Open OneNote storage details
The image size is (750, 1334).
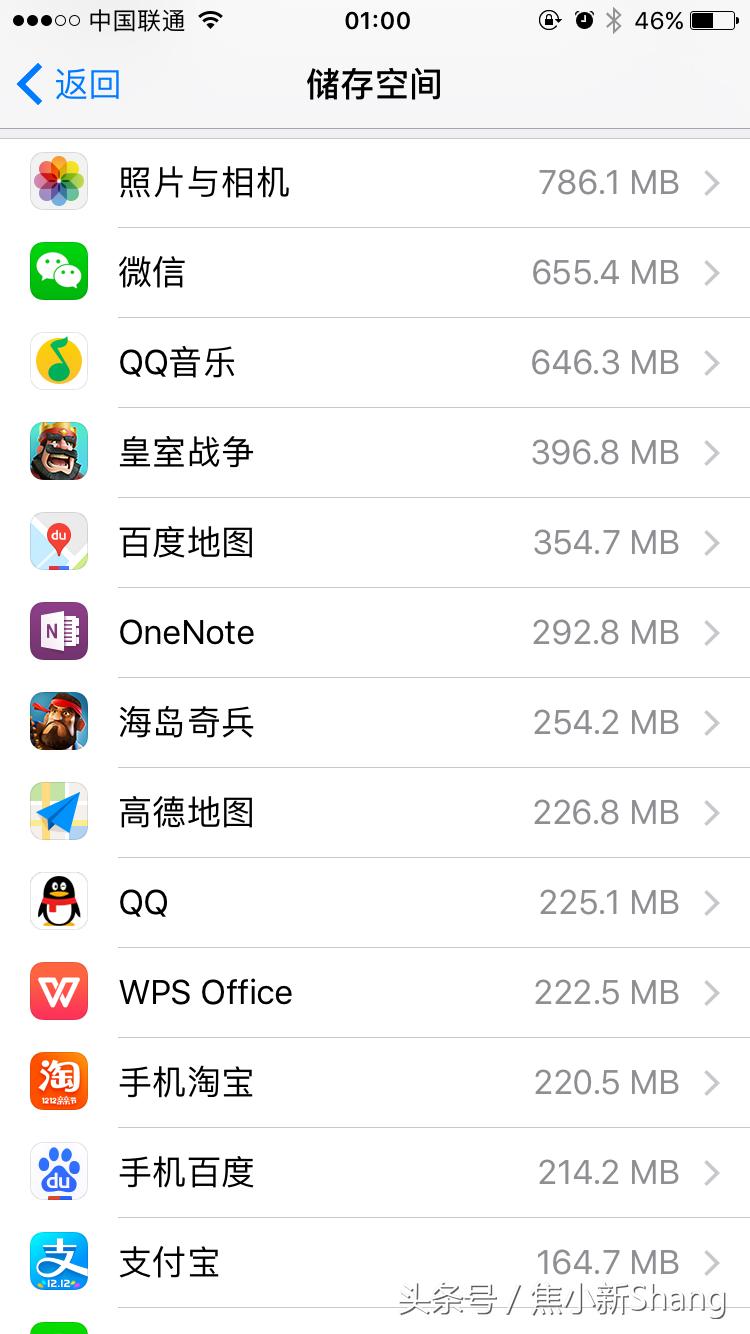coord(375,633)
